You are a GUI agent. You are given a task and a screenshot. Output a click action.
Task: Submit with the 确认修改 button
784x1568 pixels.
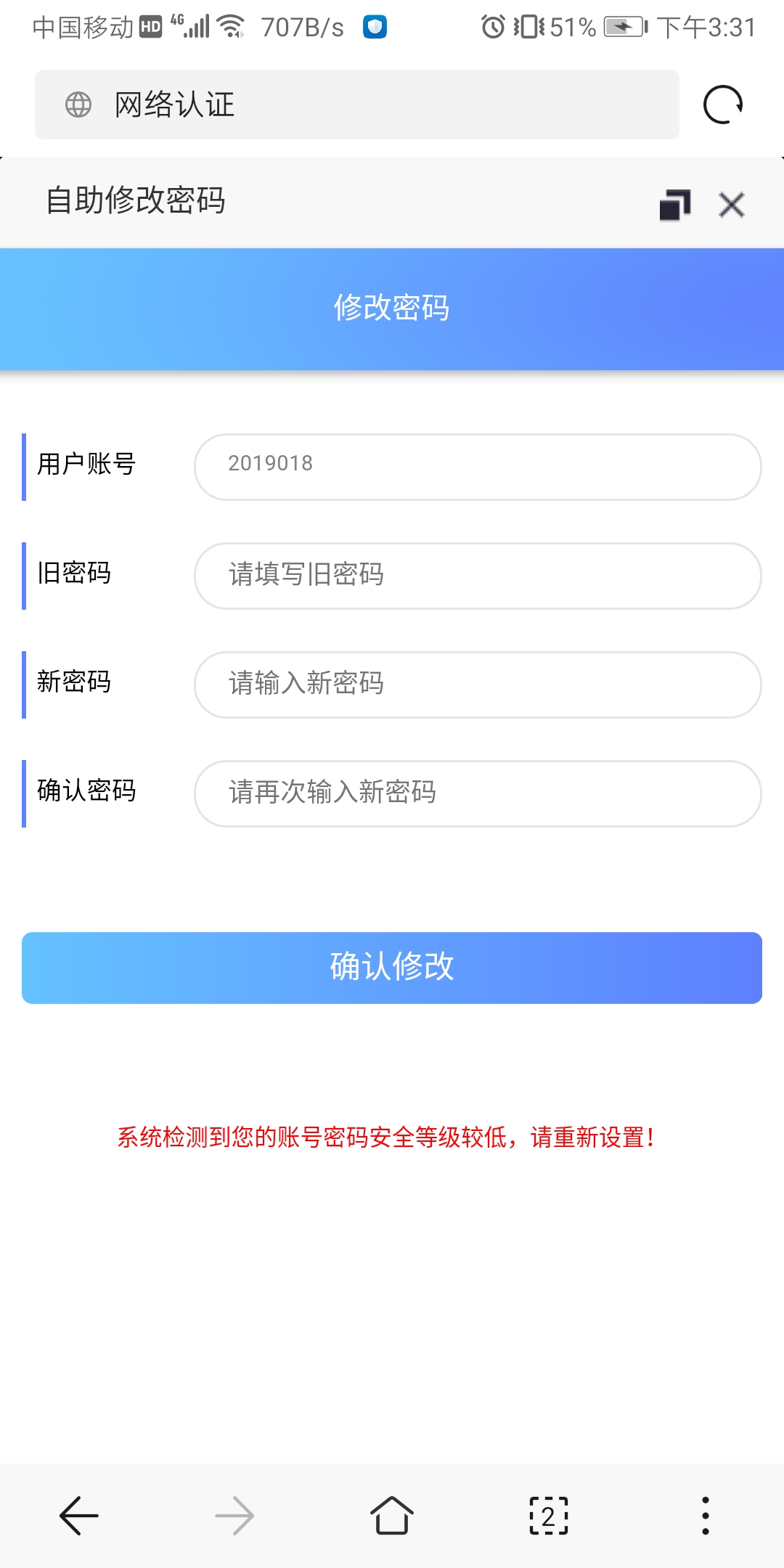click(392, 968)
